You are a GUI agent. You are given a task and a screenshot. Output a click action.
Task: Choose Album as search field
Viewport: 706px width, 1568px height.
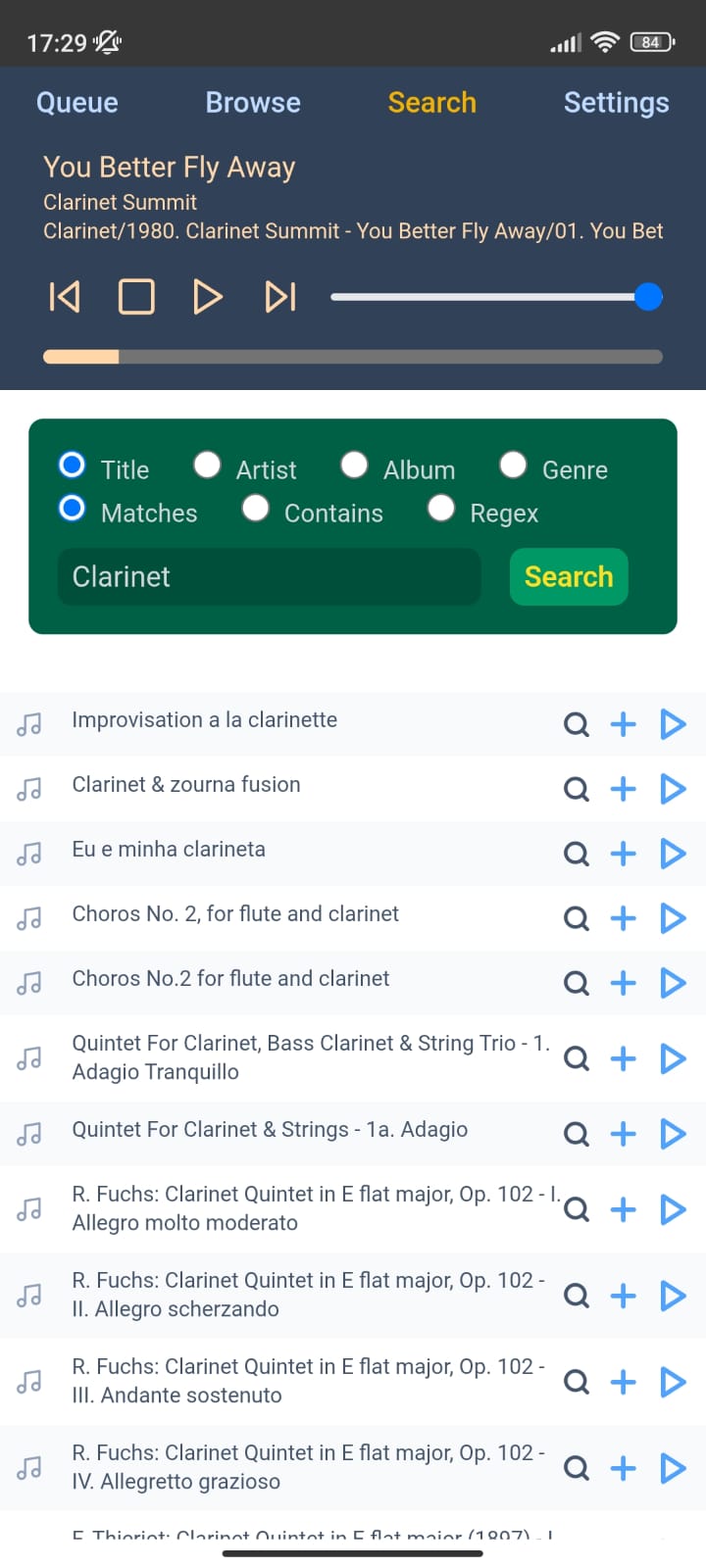coord(354,465)
